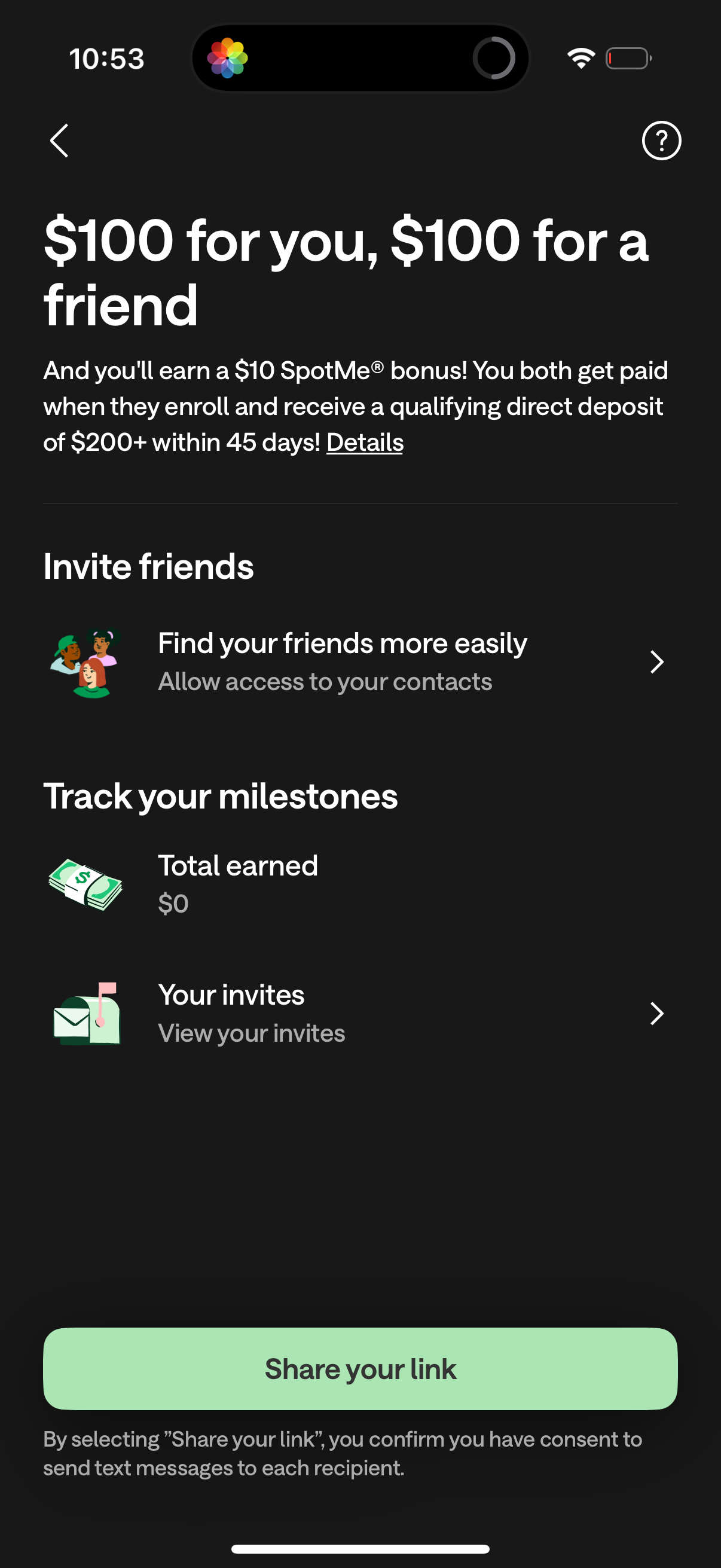
Task: Expand Your invites via its chevron
Action: [x=656, y=1014]
